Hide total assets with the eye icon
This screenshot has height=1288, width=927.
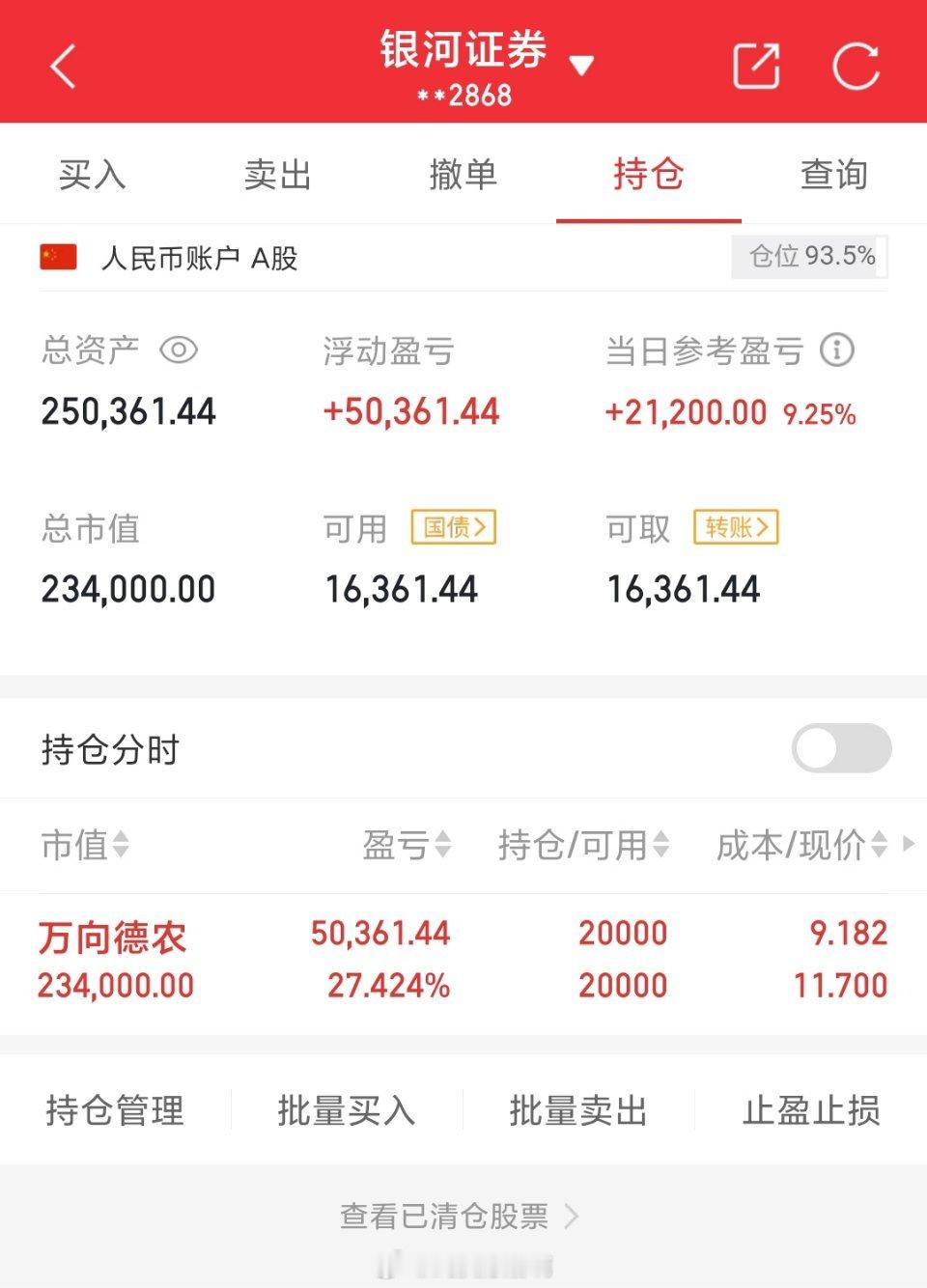click(x=179, y=350)
